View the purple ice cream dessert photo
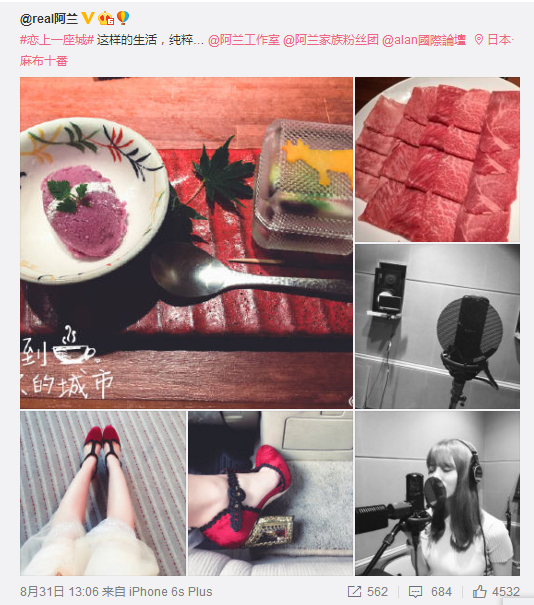This screenshot has width=534, height=605. coord(186,243)
